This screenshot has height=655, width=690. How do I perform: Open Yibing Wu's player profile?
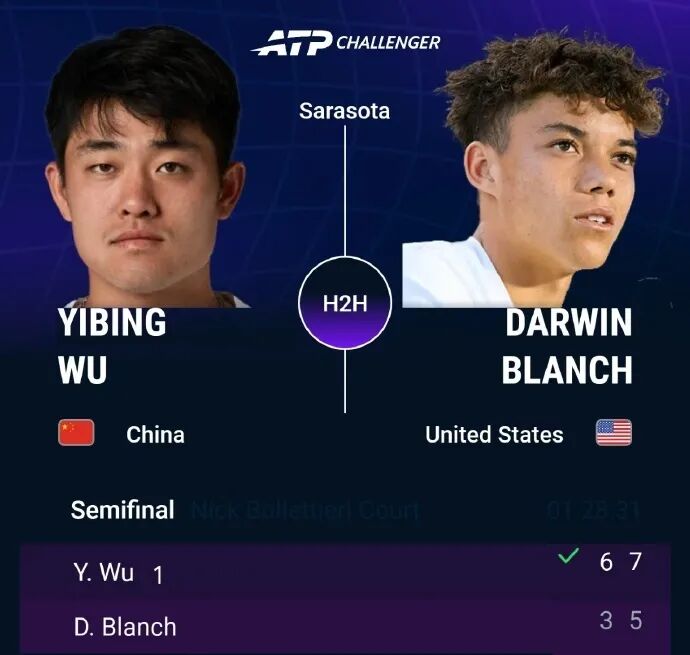pos(112,346)
